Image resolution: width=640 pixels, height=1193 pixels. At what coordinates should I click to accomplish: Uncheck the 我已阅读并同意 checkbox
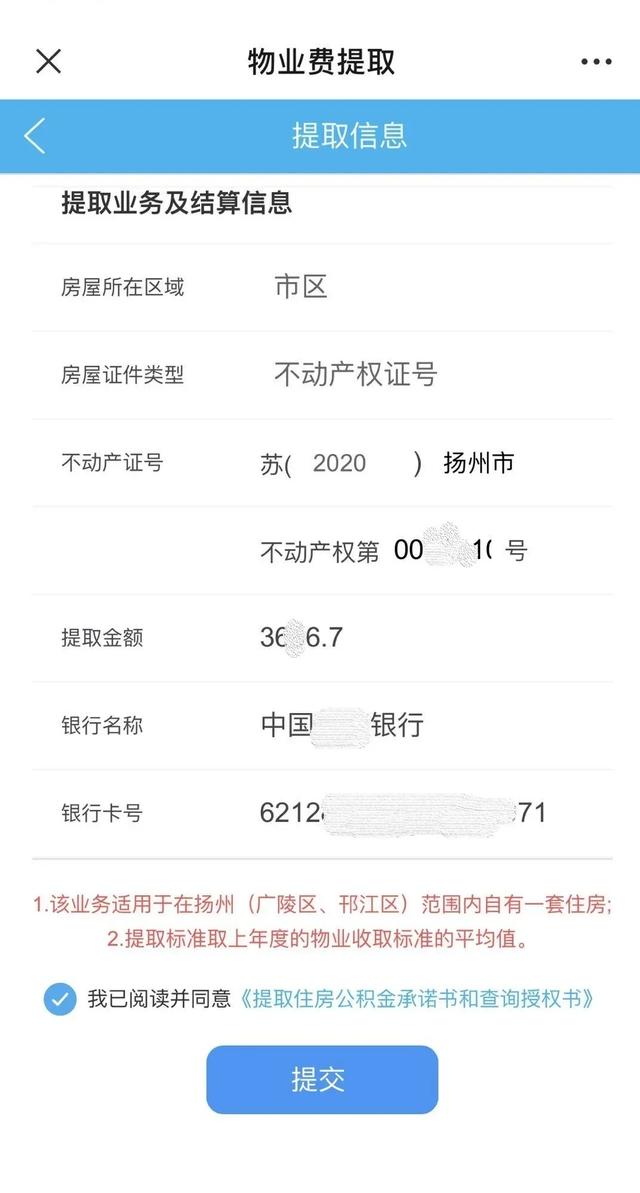(x=59, y=999)
